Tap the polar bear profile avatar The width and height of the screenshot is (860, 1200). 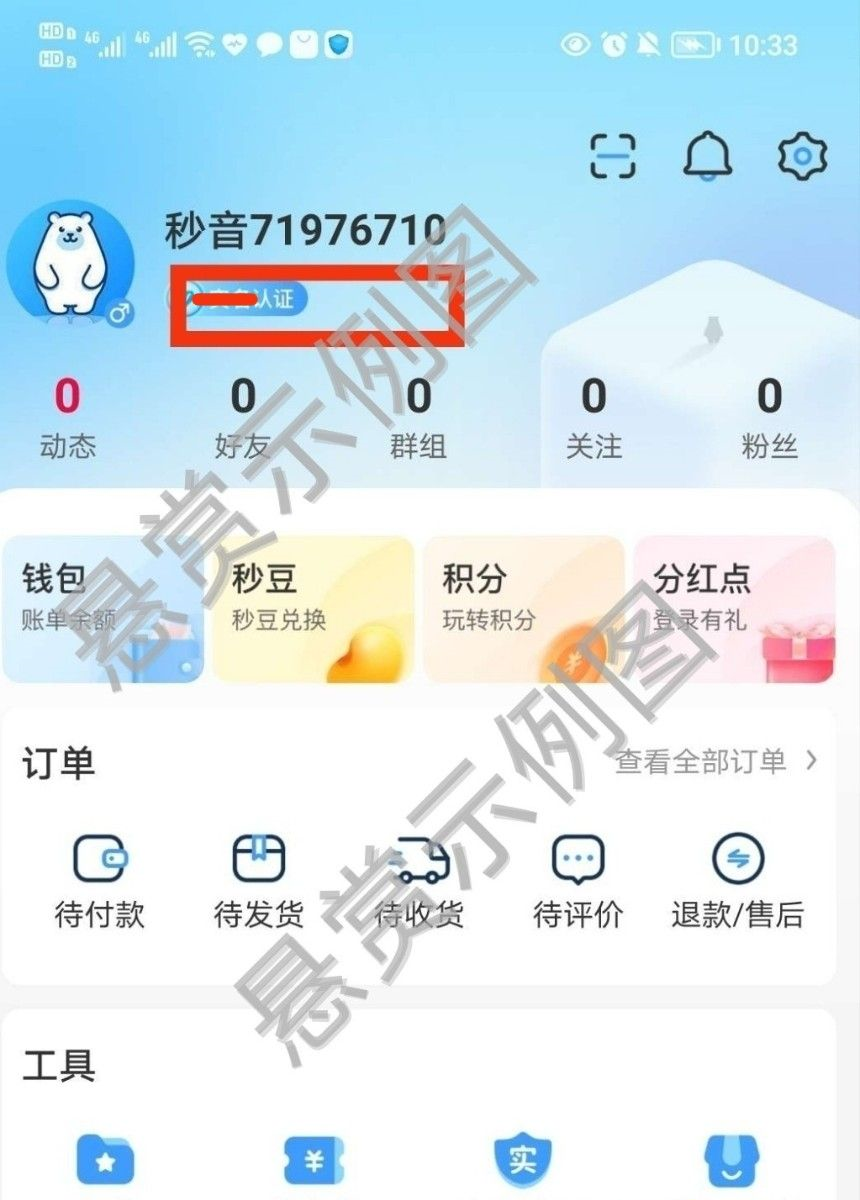point(70,263)
